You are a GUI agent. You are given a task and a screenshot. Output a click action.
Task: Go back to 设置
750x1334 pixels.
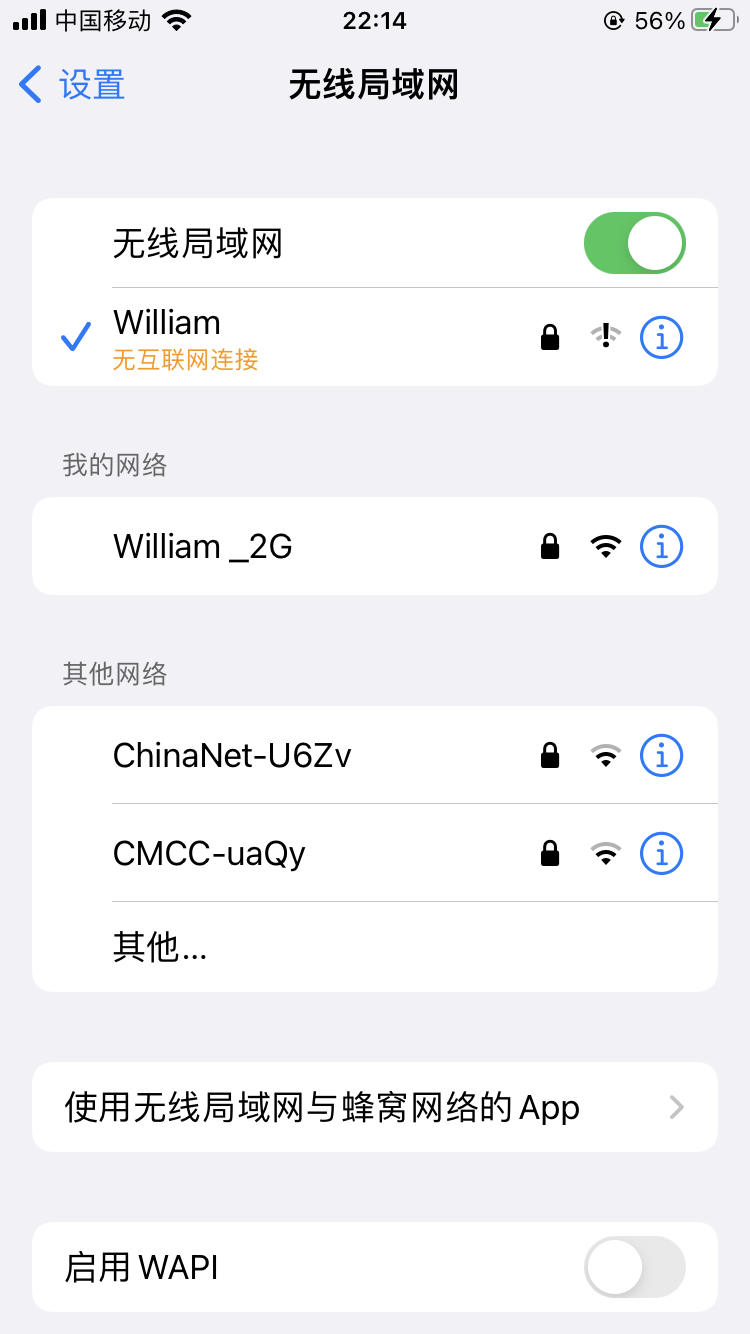73,85
